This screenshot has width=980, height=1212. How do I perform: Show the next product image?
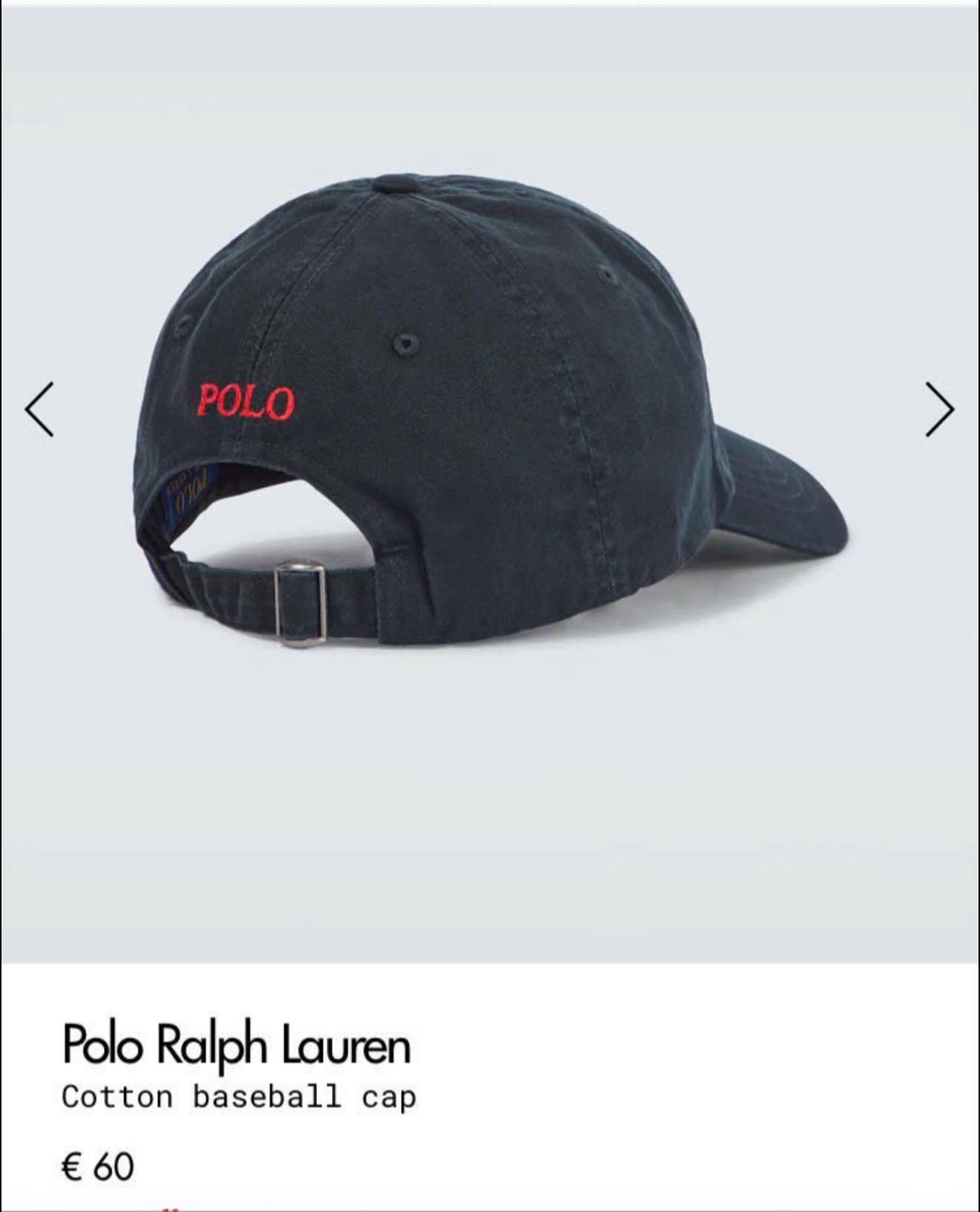tap(940, 409)
